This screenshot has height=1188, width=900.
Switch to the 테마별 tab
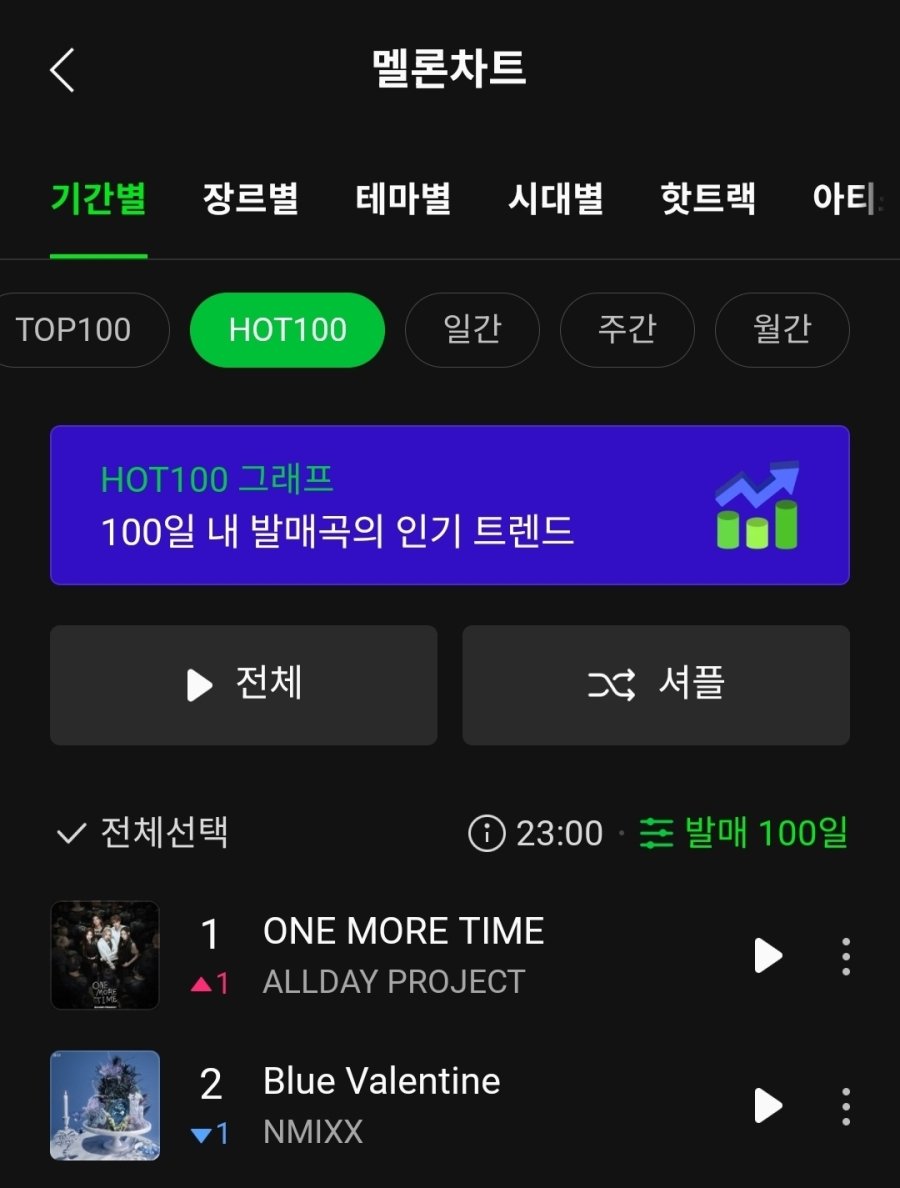point(403,199)
